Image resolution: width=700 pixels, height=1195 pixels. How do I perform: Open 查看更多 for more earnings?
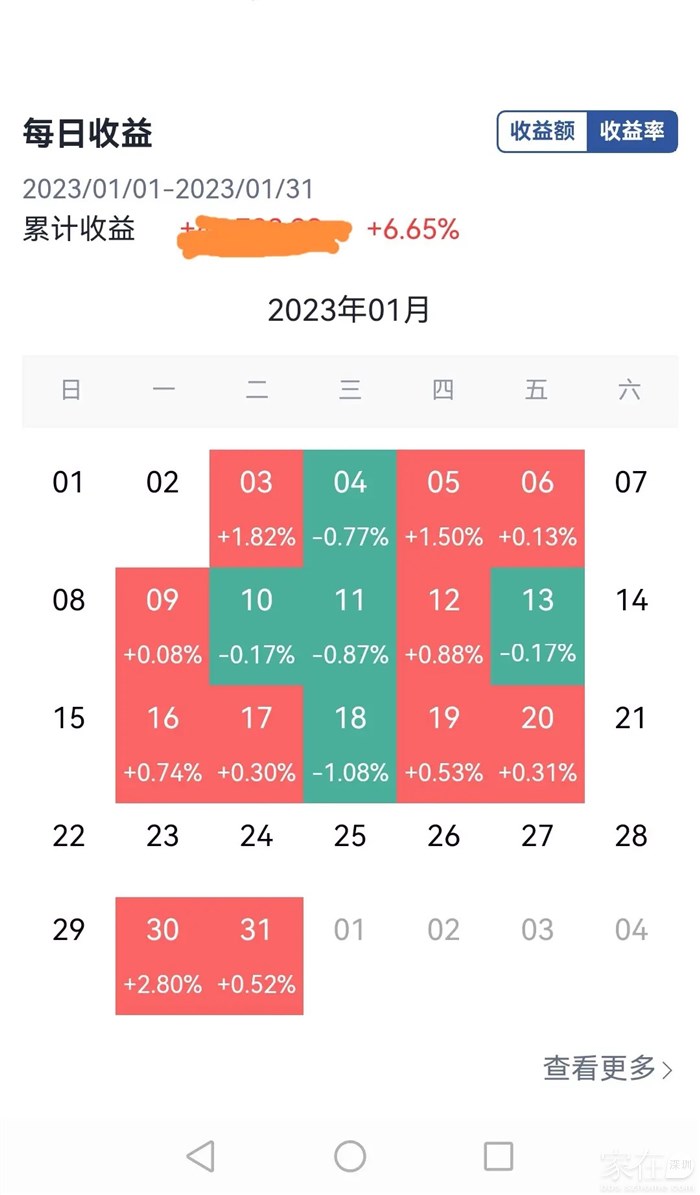[x=607, y=1068]
